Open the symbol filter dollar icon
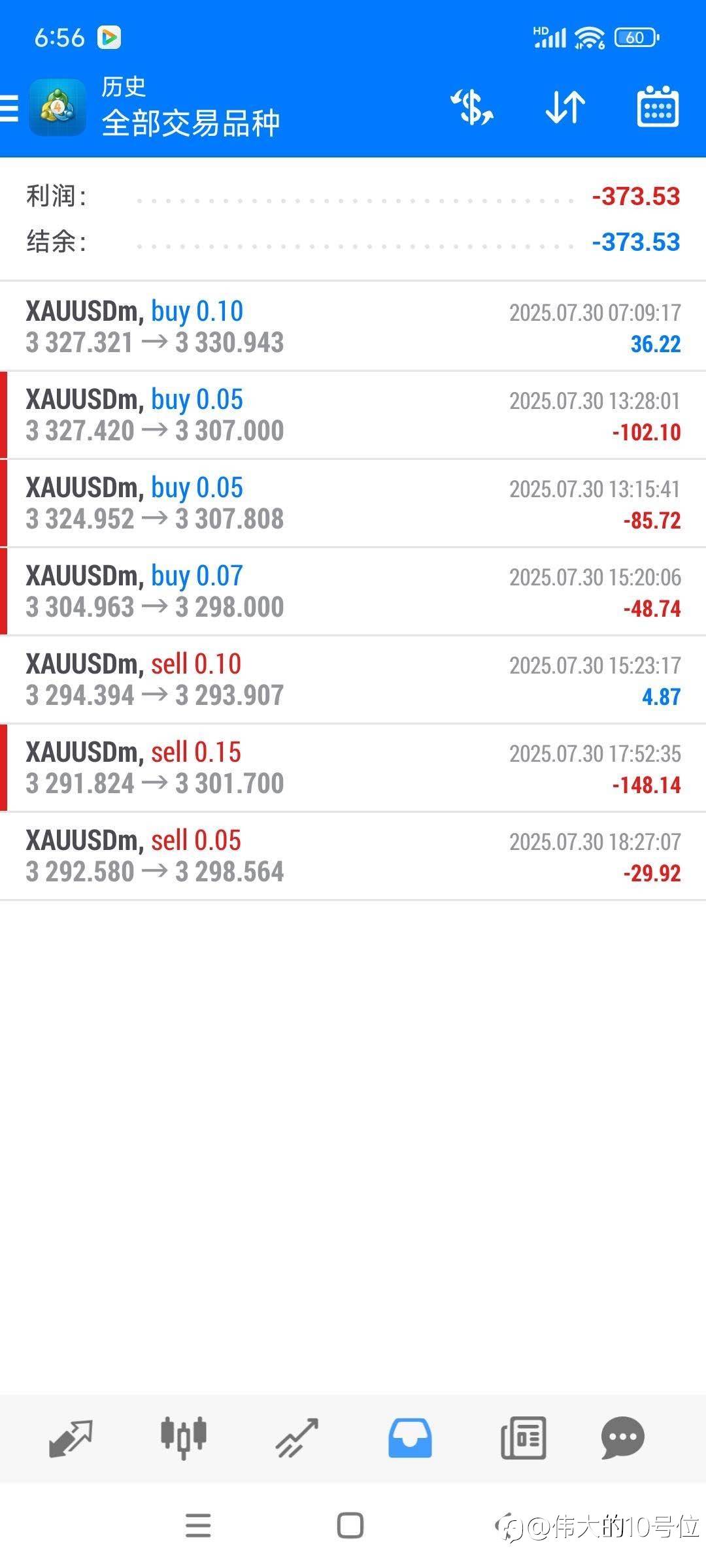 472,108
